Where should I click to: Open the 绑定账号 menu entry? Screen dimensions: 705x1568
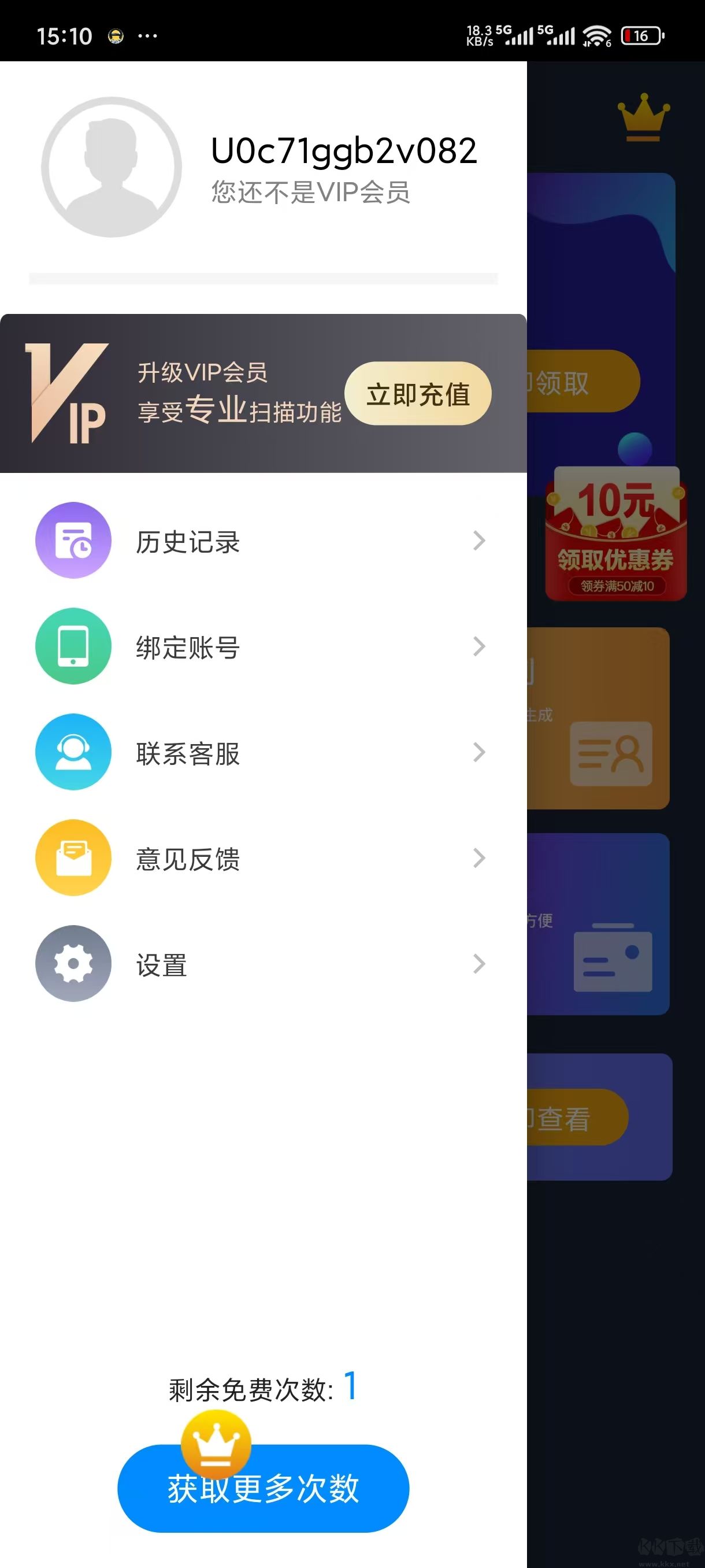[x=188, y=646]
